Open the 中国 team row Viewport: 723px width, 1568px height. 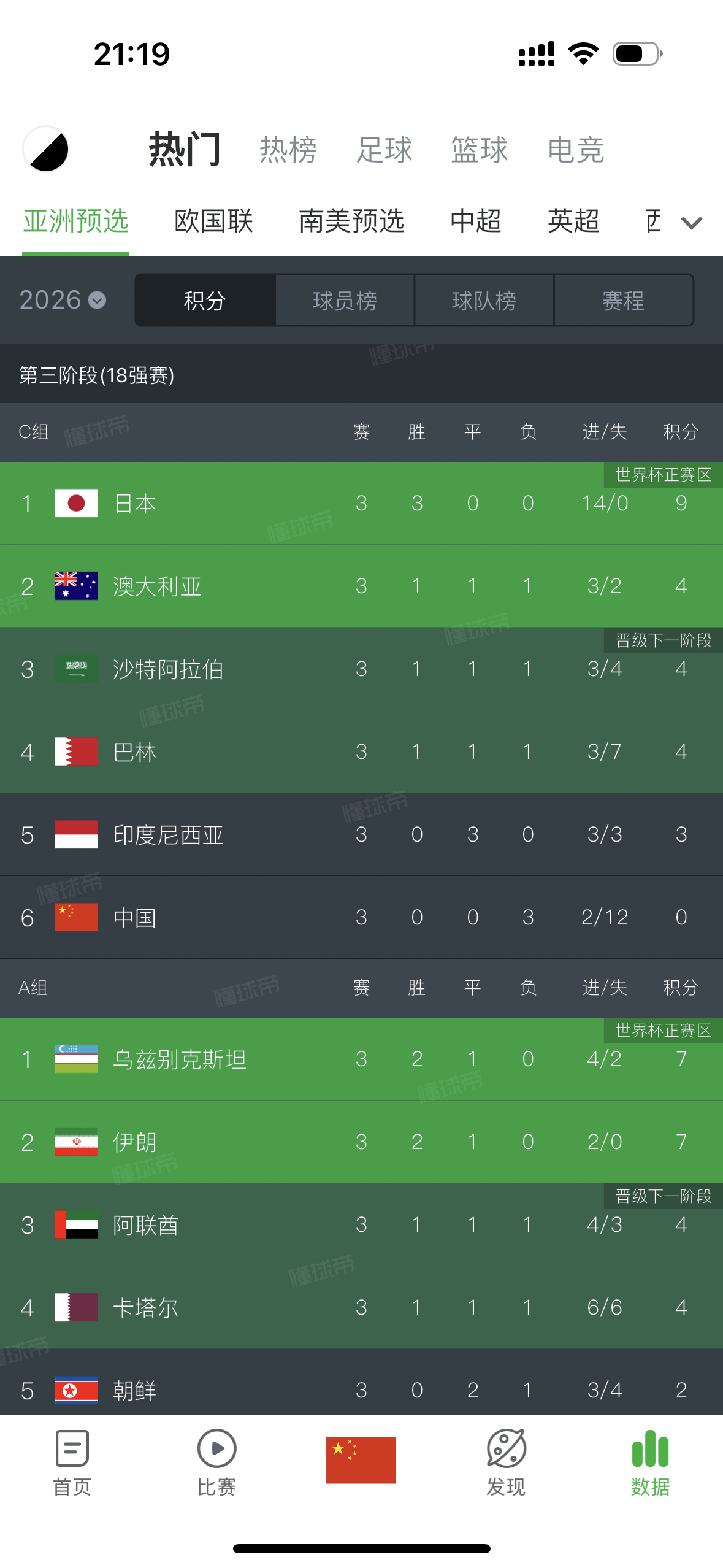point(361,917)
